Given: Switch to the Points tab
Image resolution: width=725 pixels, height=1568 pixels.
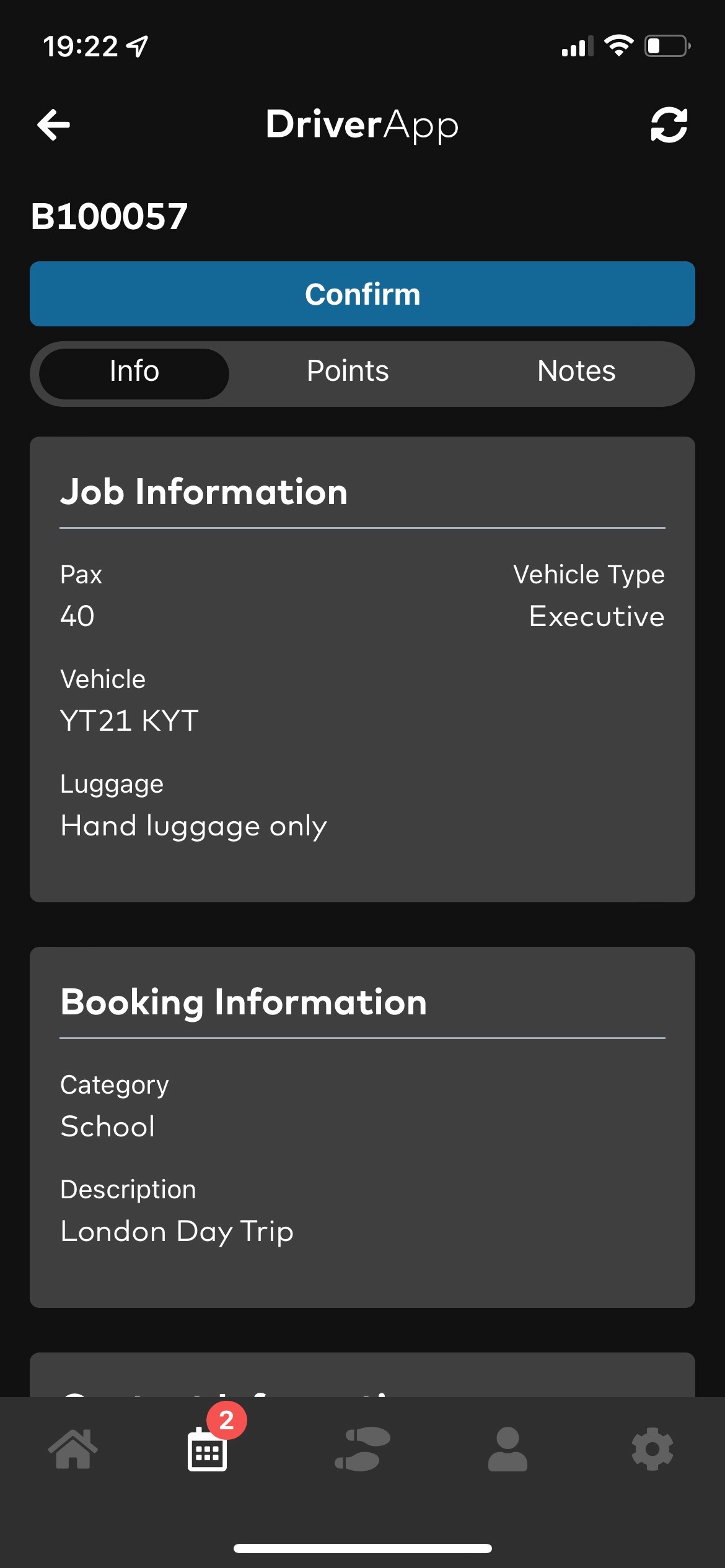Looking at the screenshot, I should click(348, 371).
